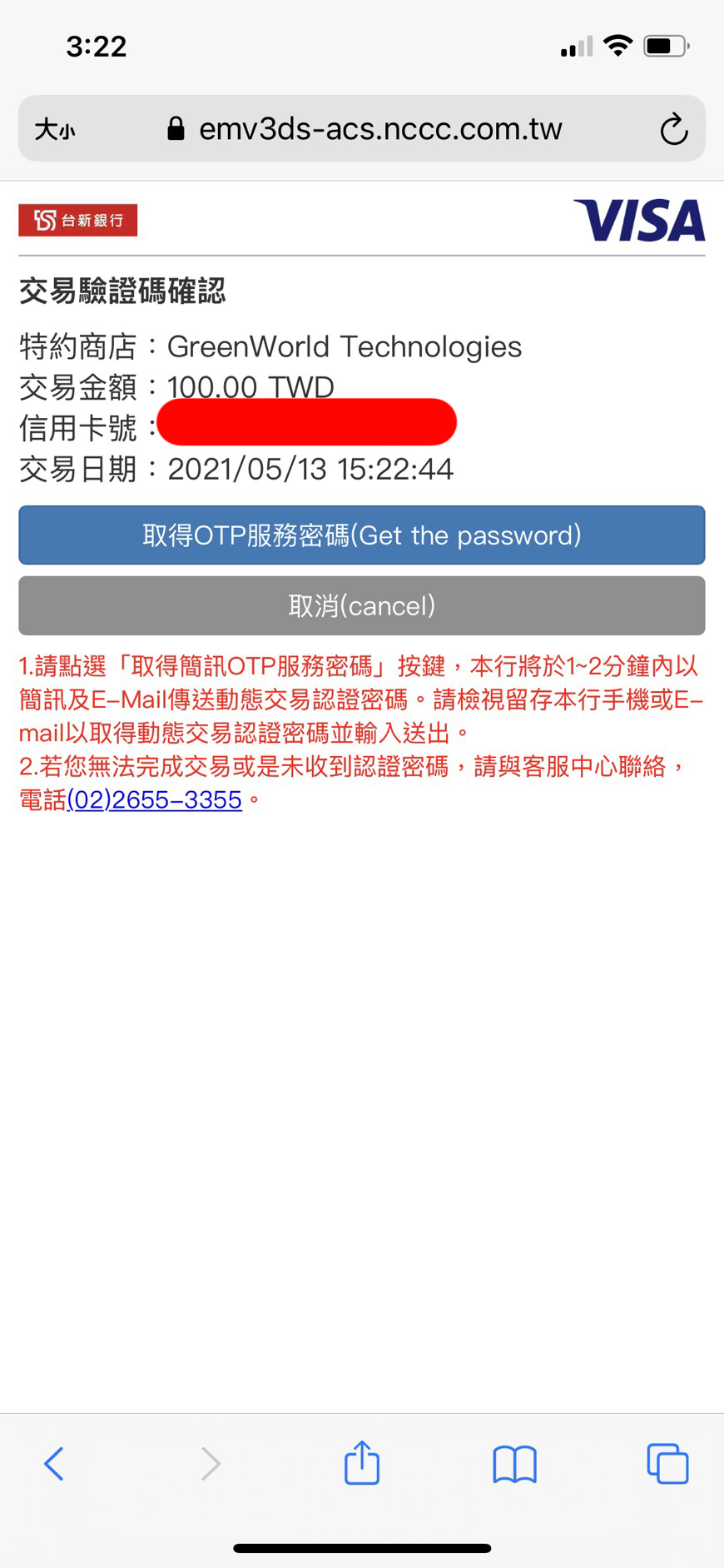Screen dimensions: 724x1568
Task: Open the Safari share sheet
Action: [x=362, y=1462]
